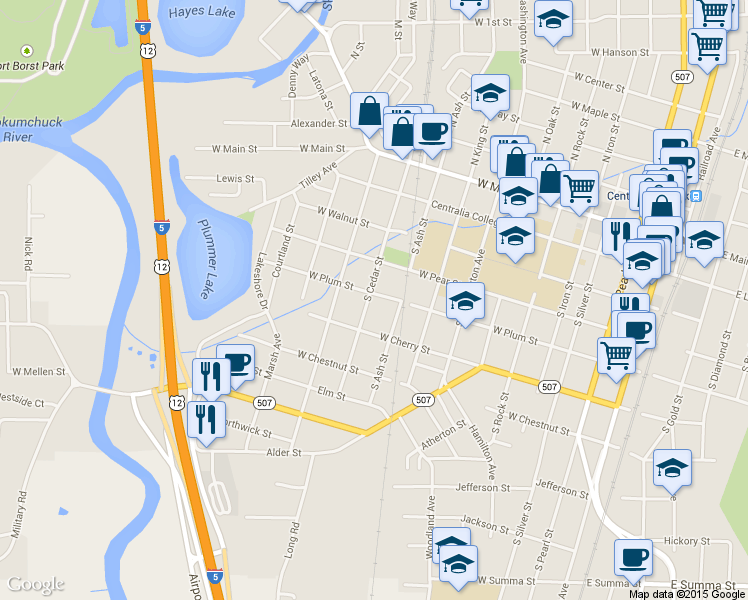The image size is (748, 600).
Task: Open the shopping cart marker near W Hanson St
Action: click(707, 50)
